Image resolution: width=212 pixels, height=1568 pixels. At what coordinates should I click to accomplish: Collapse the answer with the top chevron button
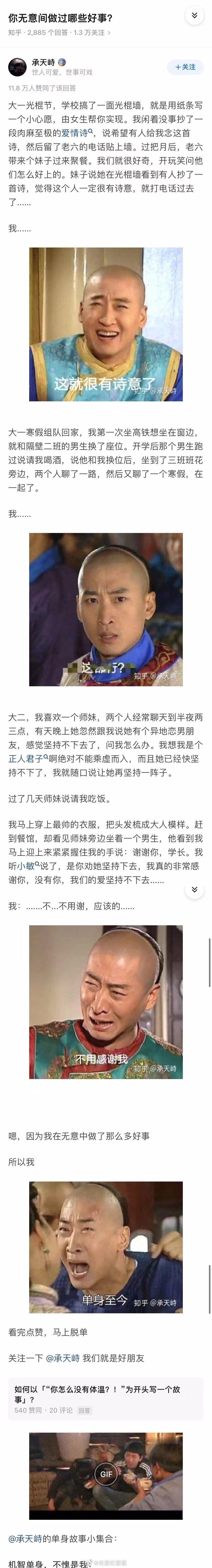coord(194,15)
